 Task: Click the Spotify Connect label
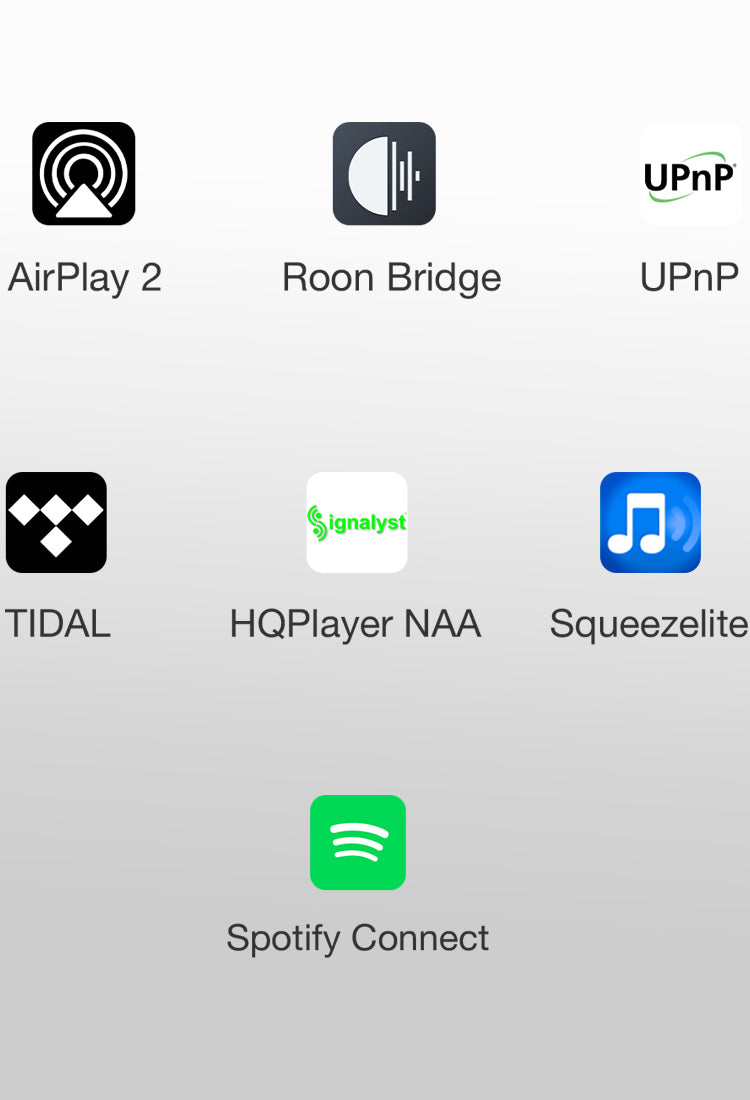(358, 938)
